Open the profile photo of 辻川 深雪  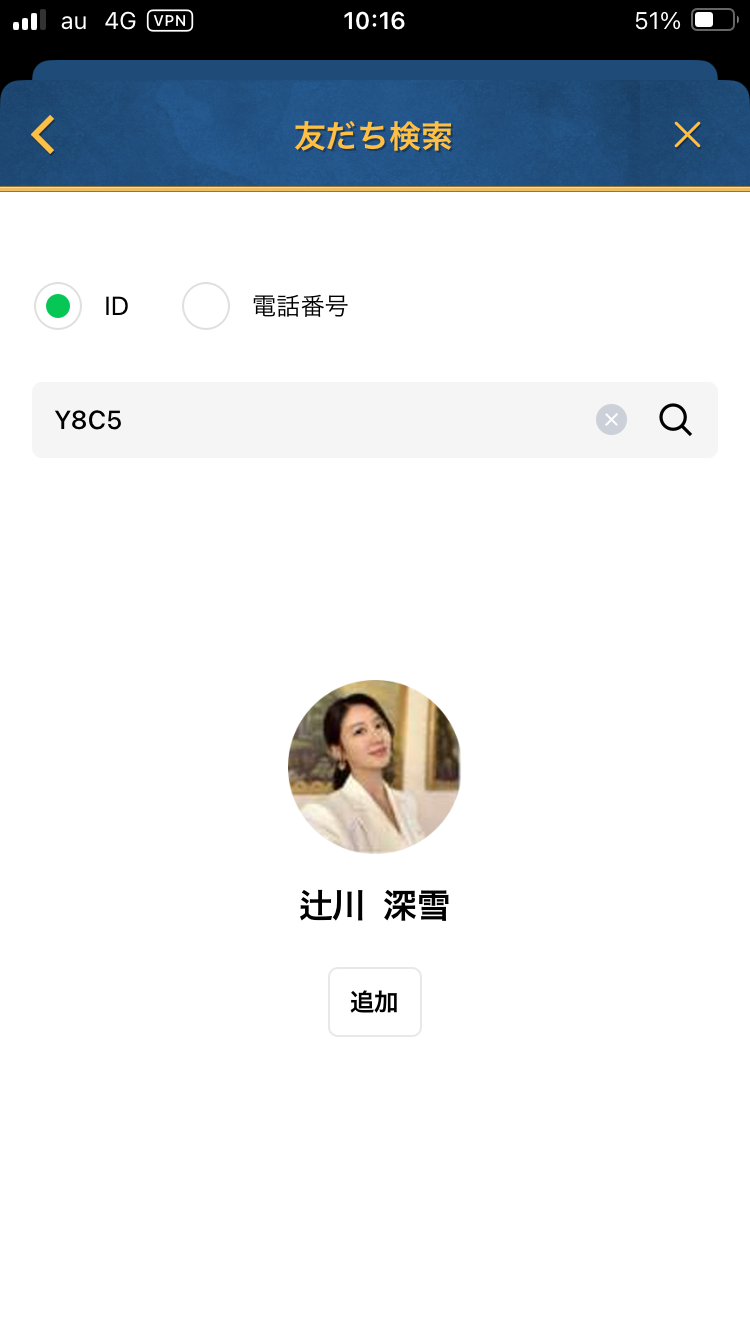point(375,766)
